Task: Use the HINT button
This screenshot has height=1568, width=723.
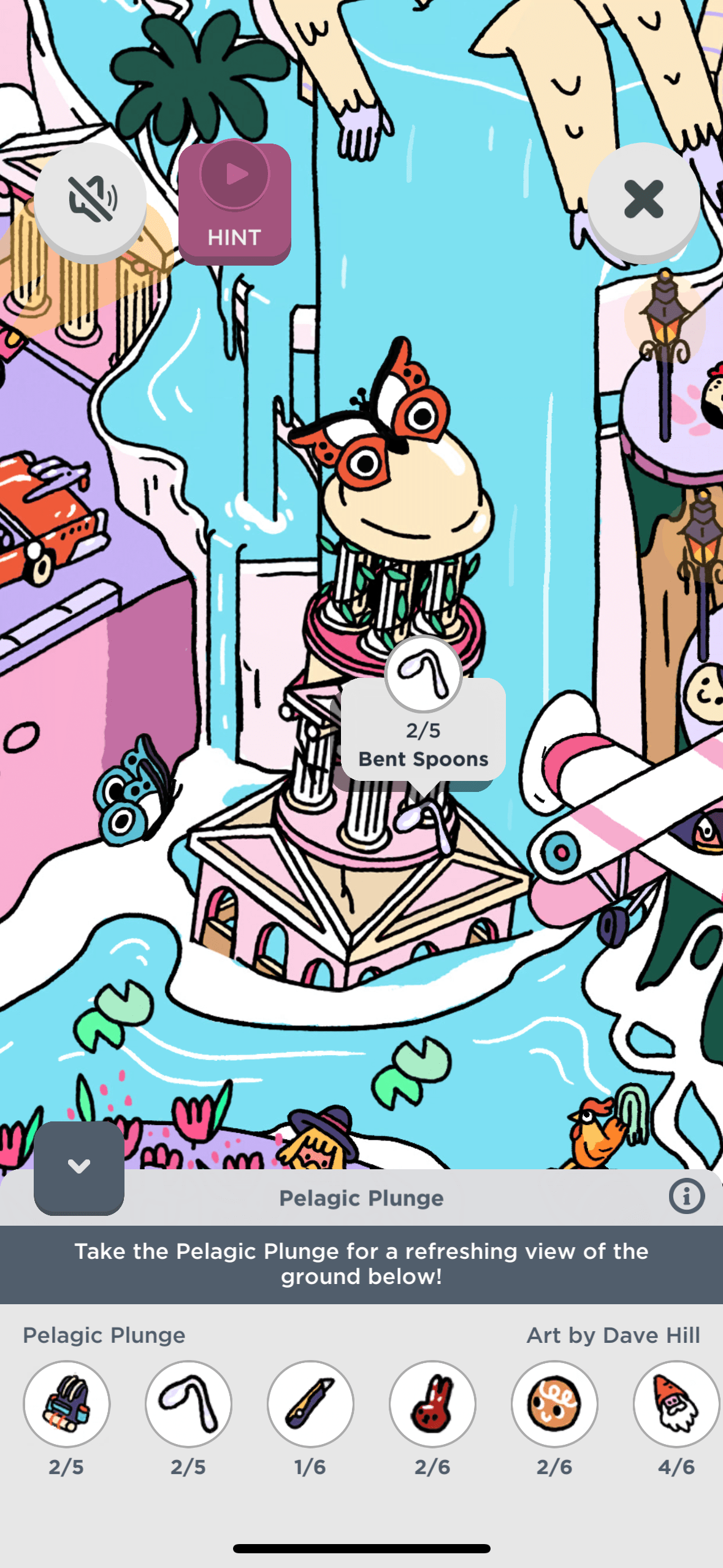Action: click(234, 204)
